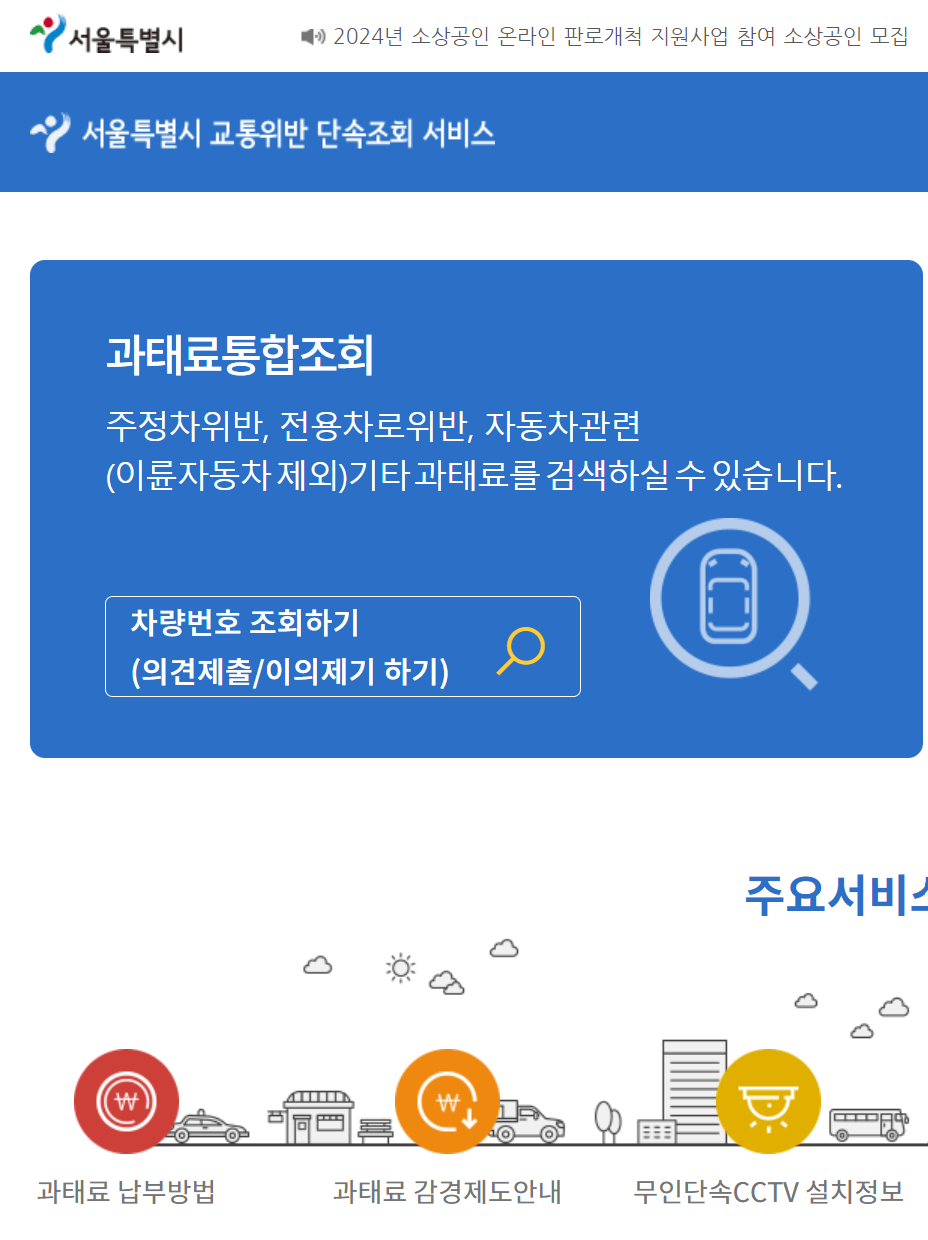Open the orange 과태료 감경제도안내 circular icon
Screen dimensions: 928x1240
click(x=447, y=1101)
